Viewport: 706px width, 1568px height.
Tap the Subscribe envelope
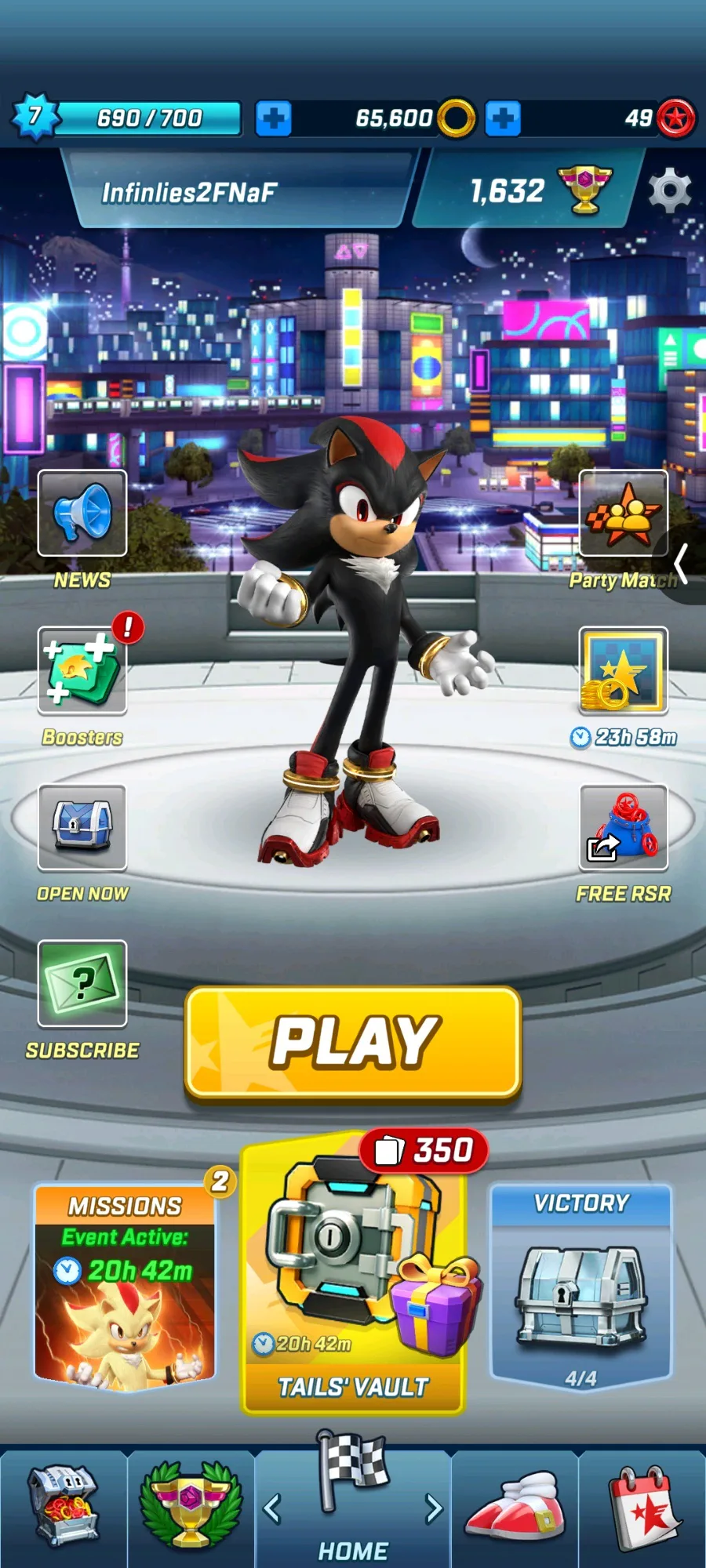coord(82,983)
